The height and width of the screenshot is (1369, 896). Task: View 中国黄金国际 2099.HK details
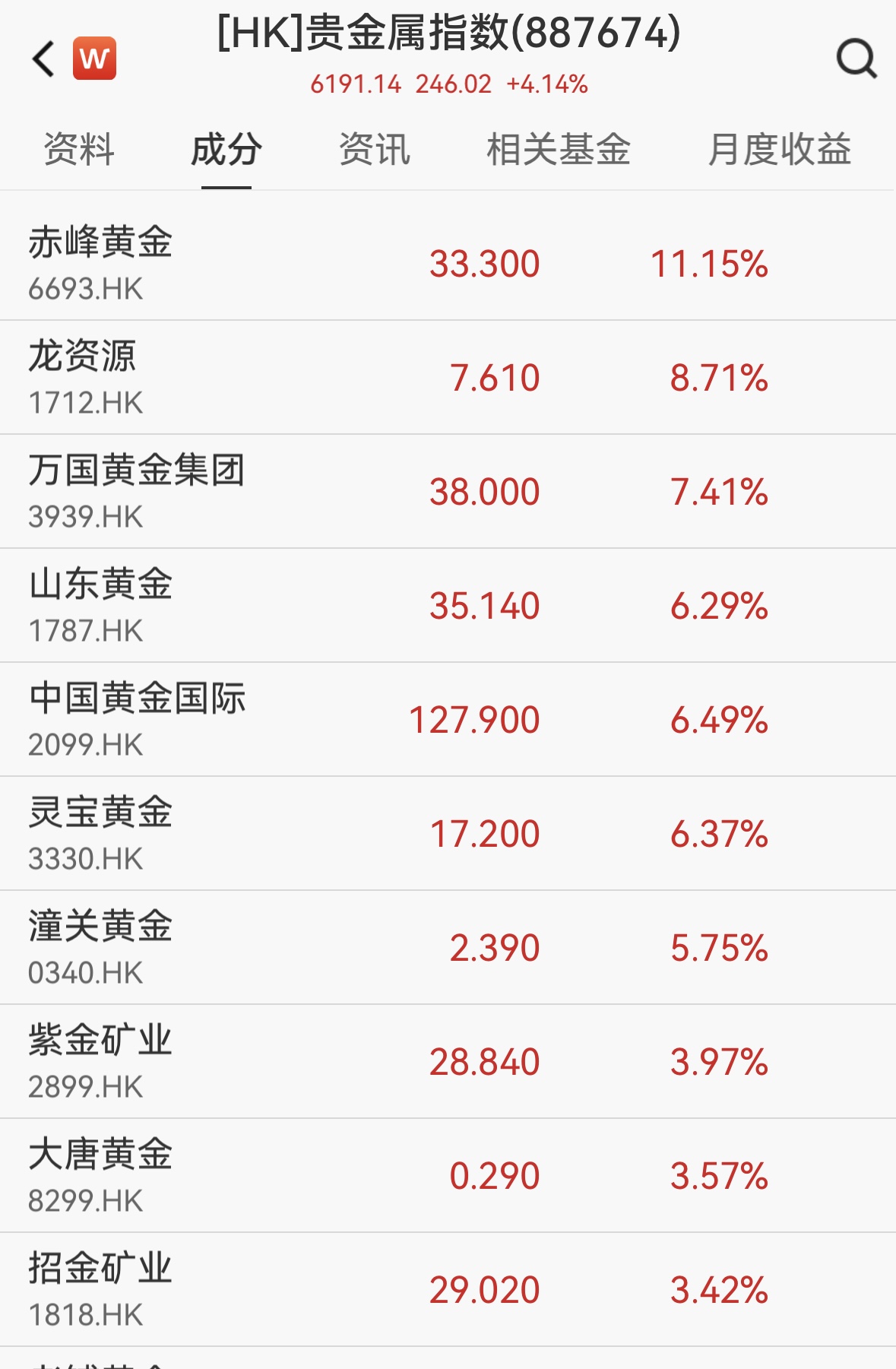coord(137,719)
